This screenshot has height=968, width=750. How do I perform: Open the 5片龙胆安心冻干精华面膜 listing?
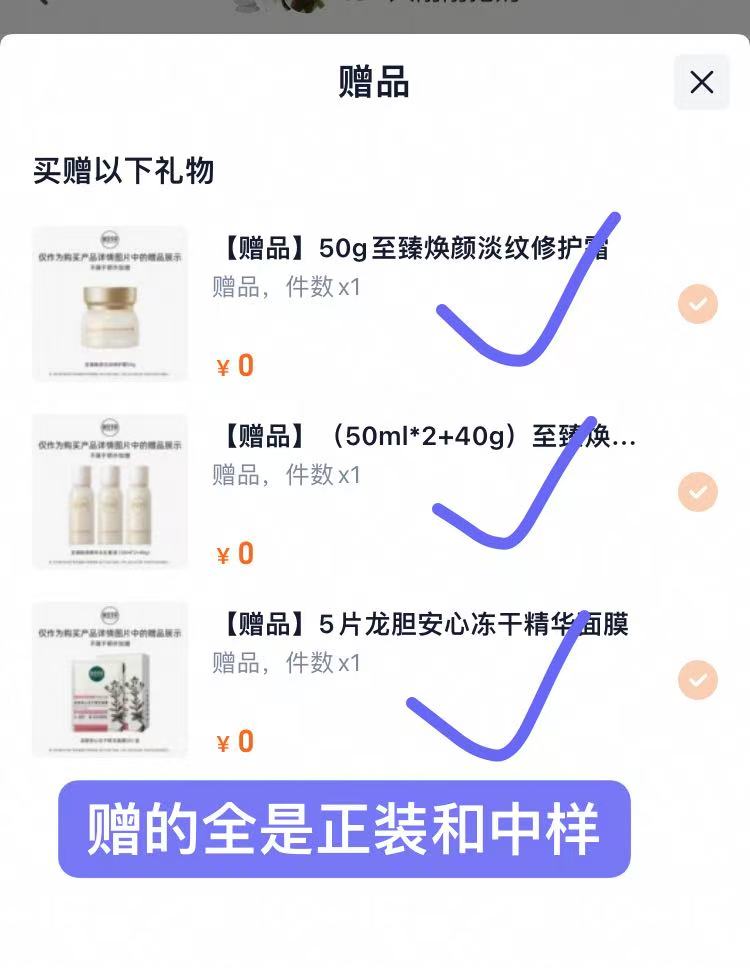click(x=420, y=620)
